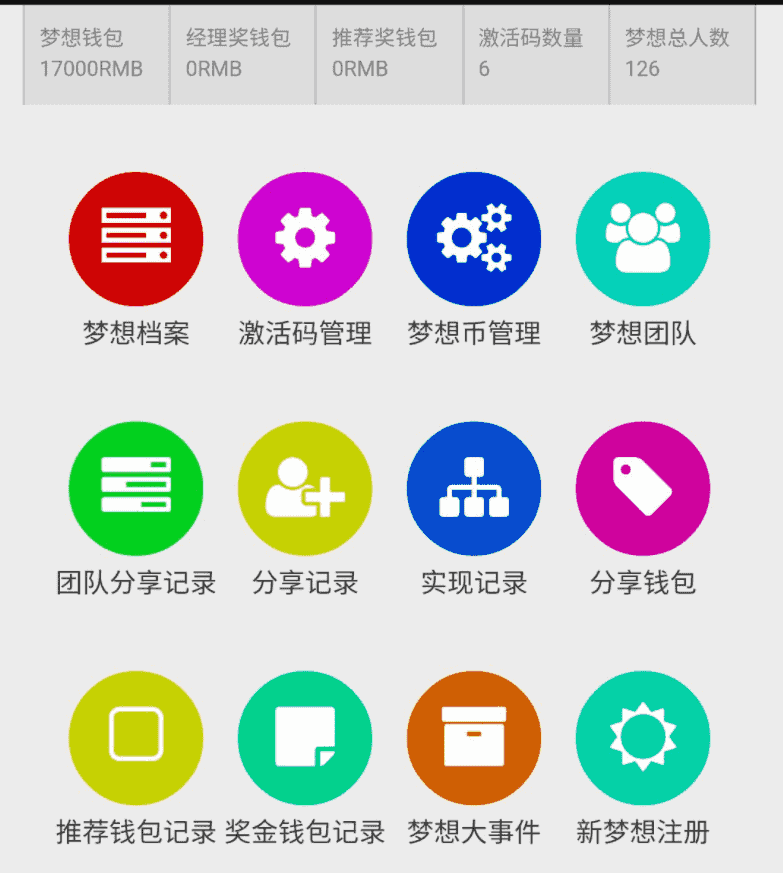Image resolution: width=783 pixels, height=873 pixels.
Task: Open 激活码管理 activation code management
Action: (305, 239)
